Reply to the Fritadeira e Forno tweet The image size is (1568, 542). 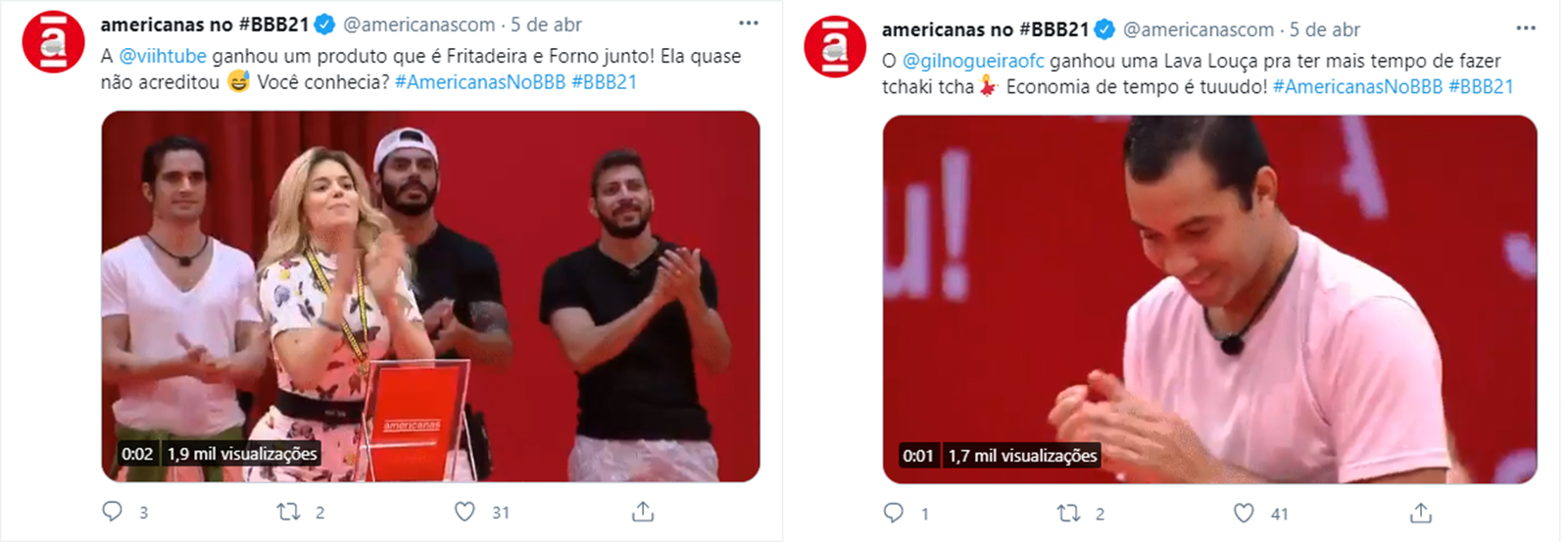[113, 512]
